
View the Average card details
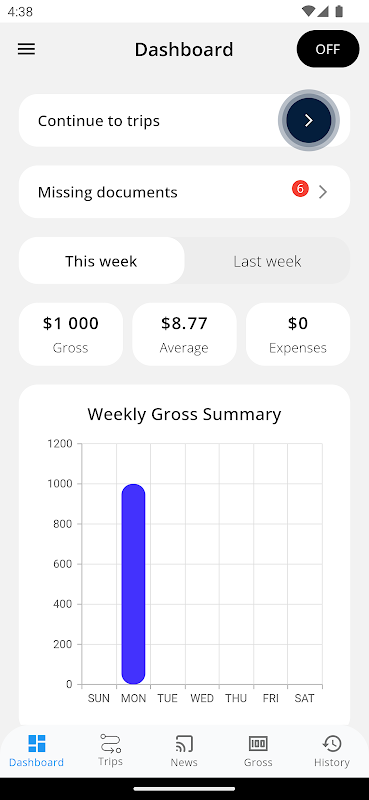point(184,334)
